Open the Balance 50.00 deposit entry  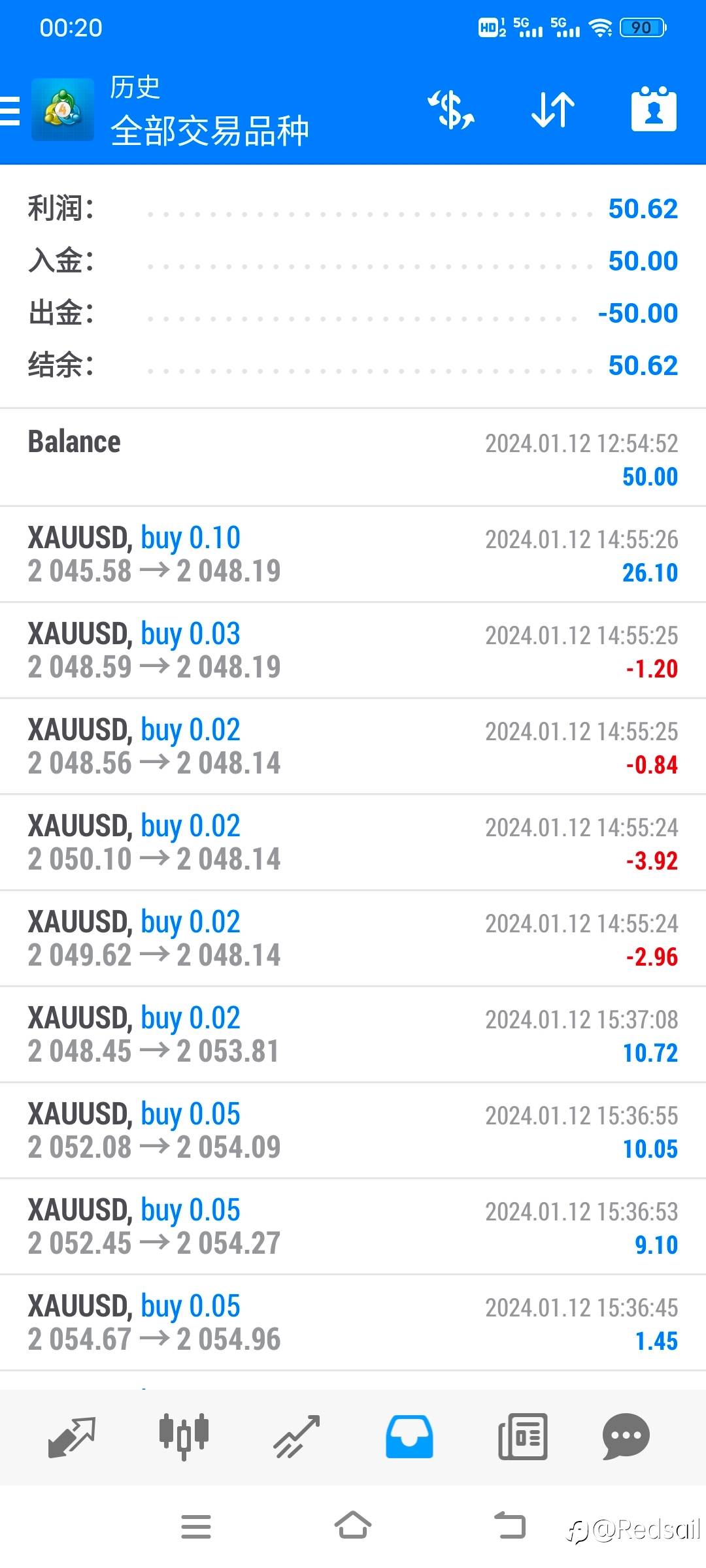[x=353, y=457]
